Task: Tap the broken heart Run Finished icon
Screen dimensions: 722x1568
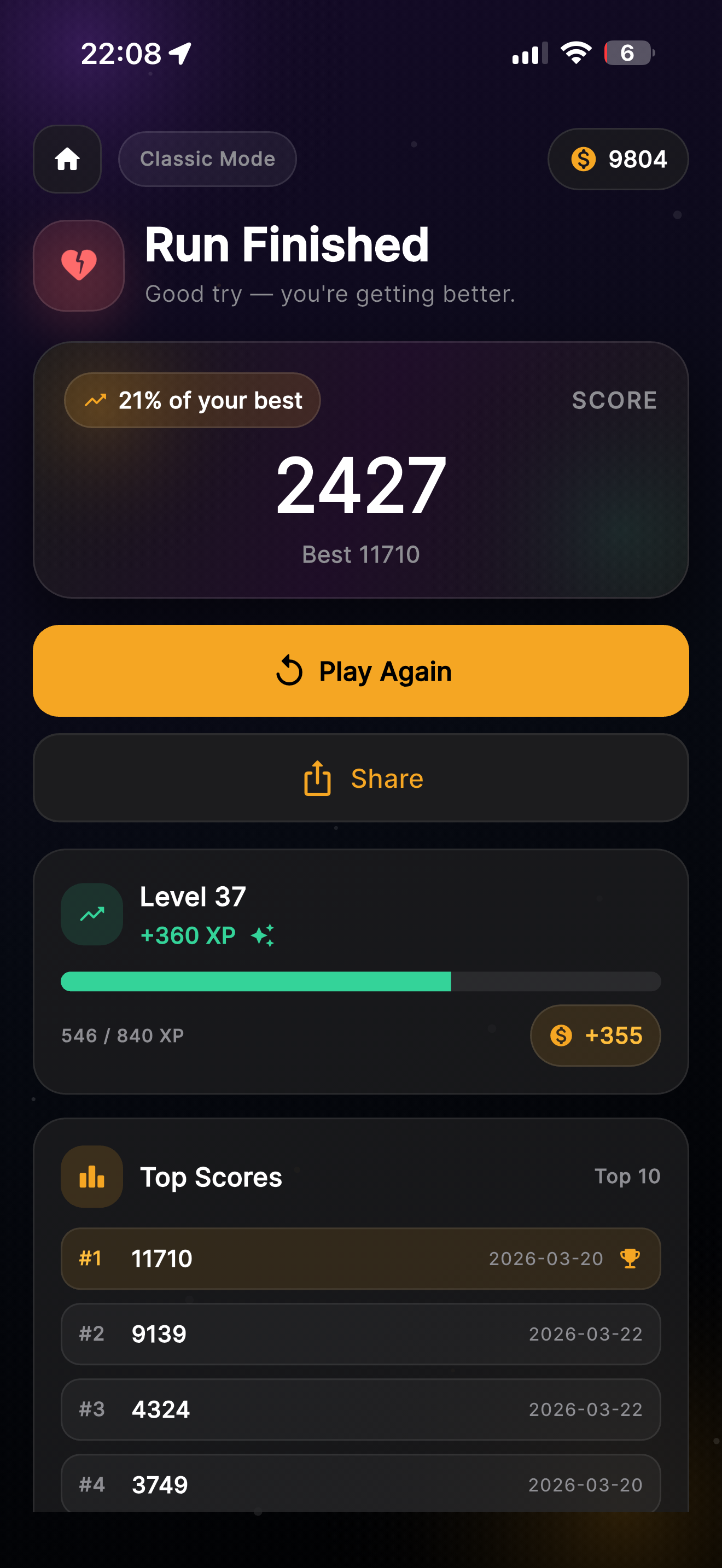Action: point(79,266)
